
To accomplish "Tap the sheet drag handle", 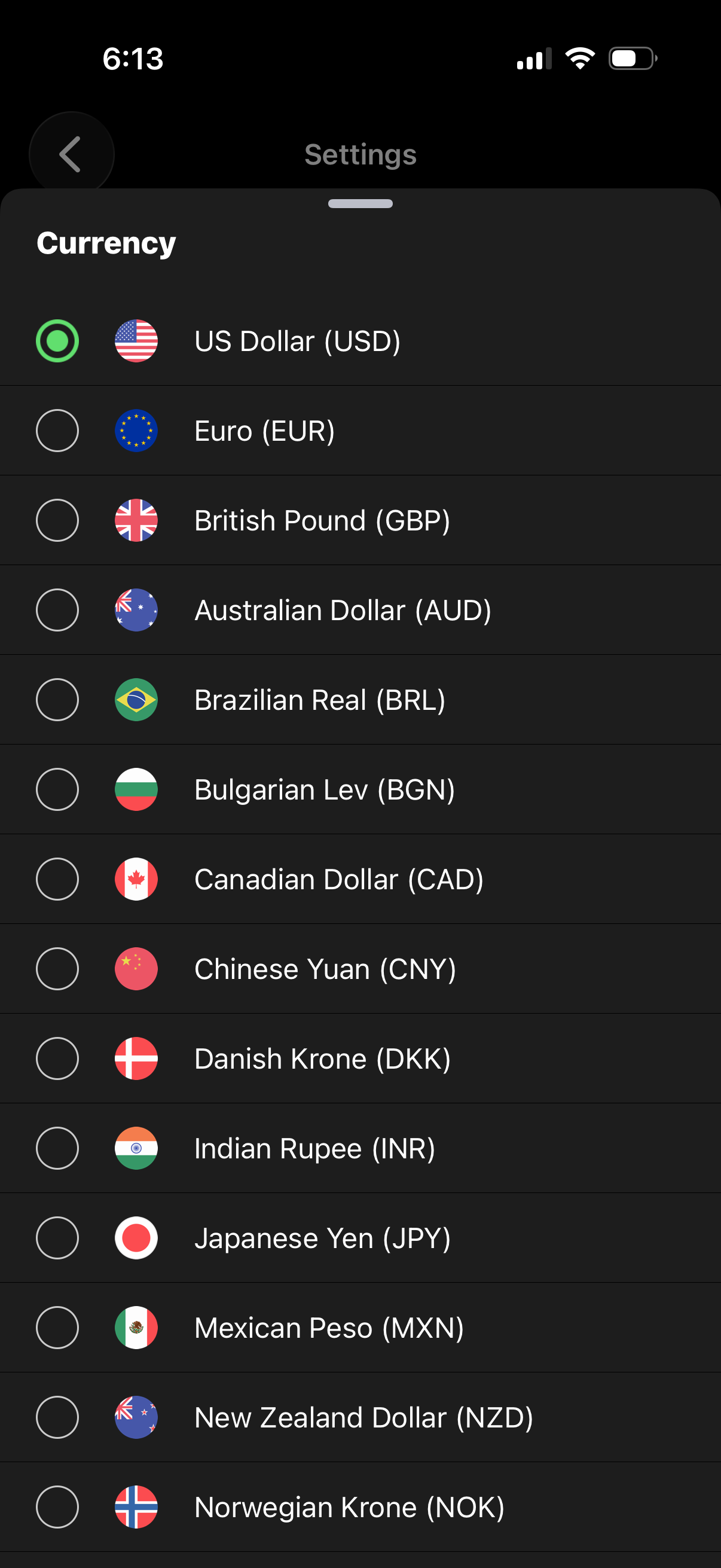I will (360, 205).
